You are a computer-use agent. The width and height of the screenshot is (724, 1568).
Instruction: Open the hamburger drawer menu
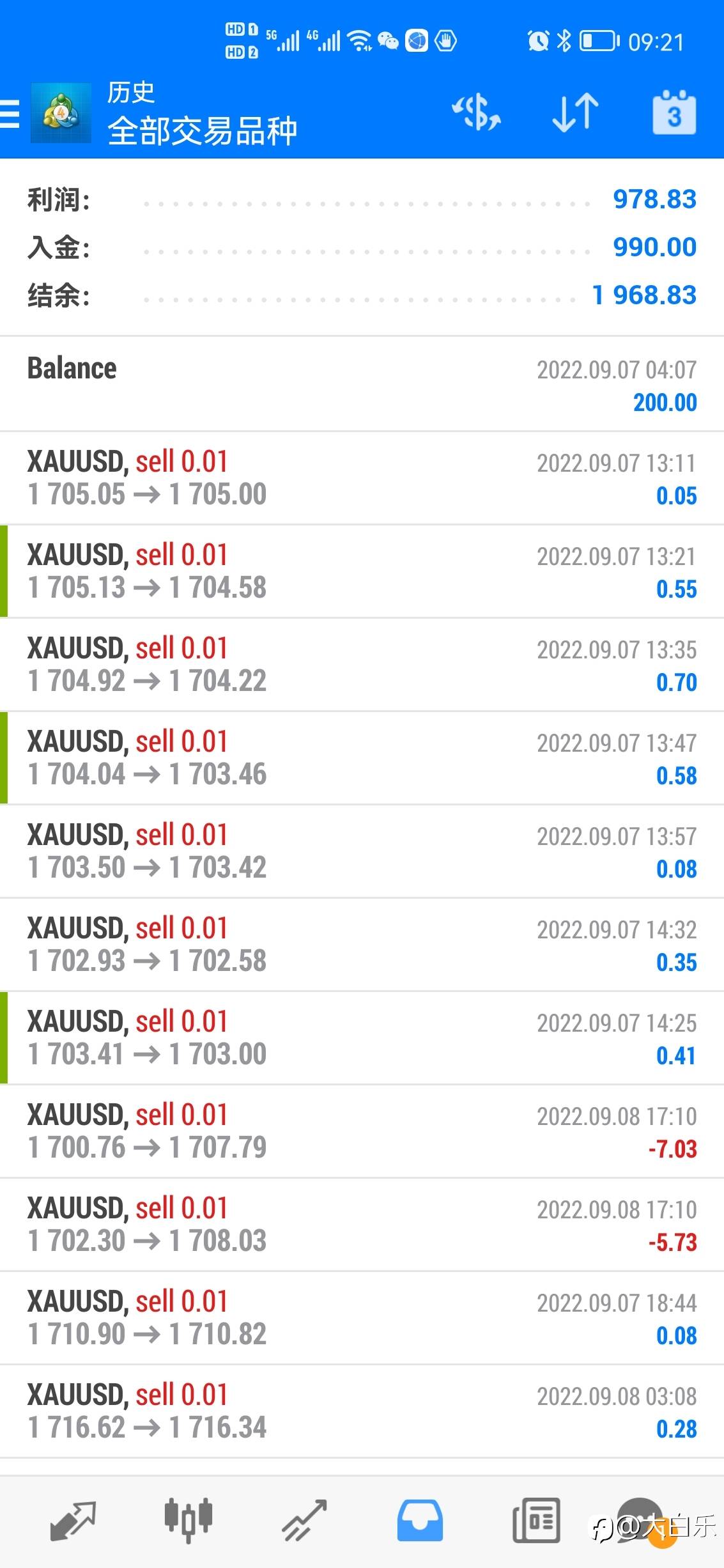(10, 114)
